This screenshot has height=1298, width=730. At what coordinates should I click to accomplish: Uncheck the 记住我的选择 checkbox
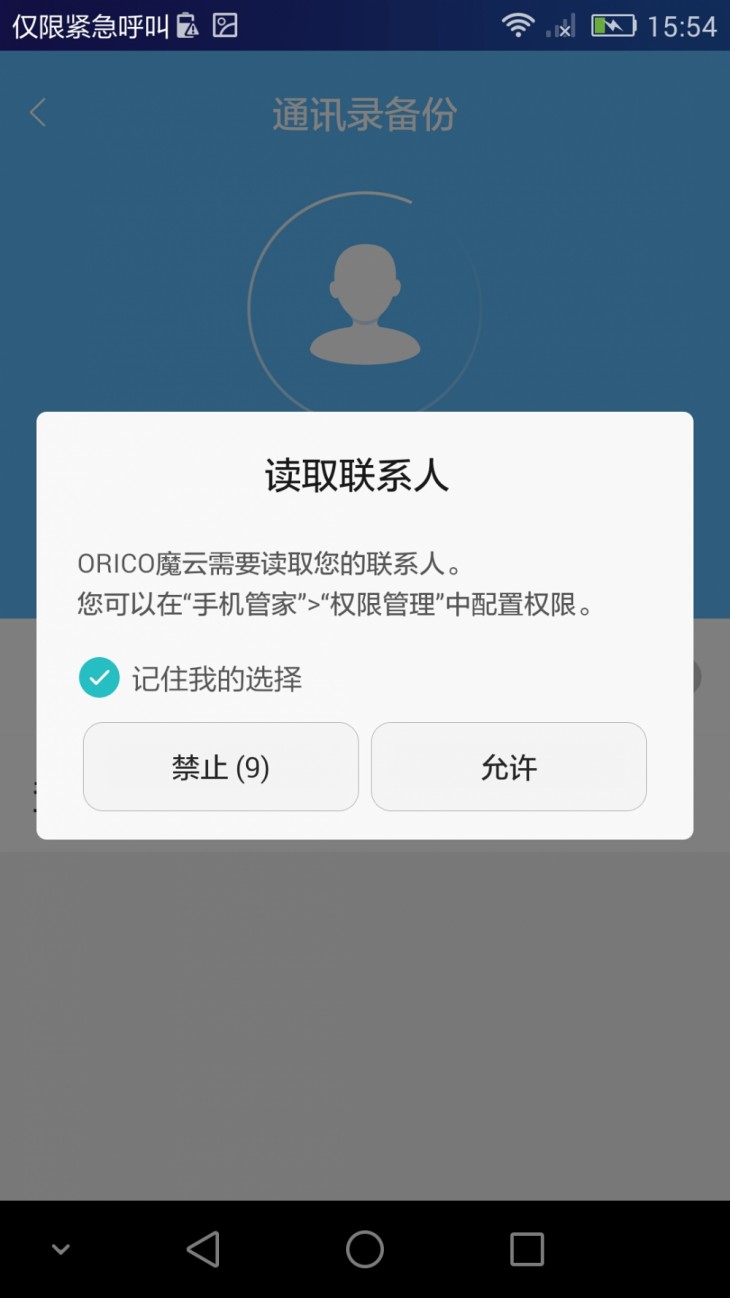pos(98,677)
